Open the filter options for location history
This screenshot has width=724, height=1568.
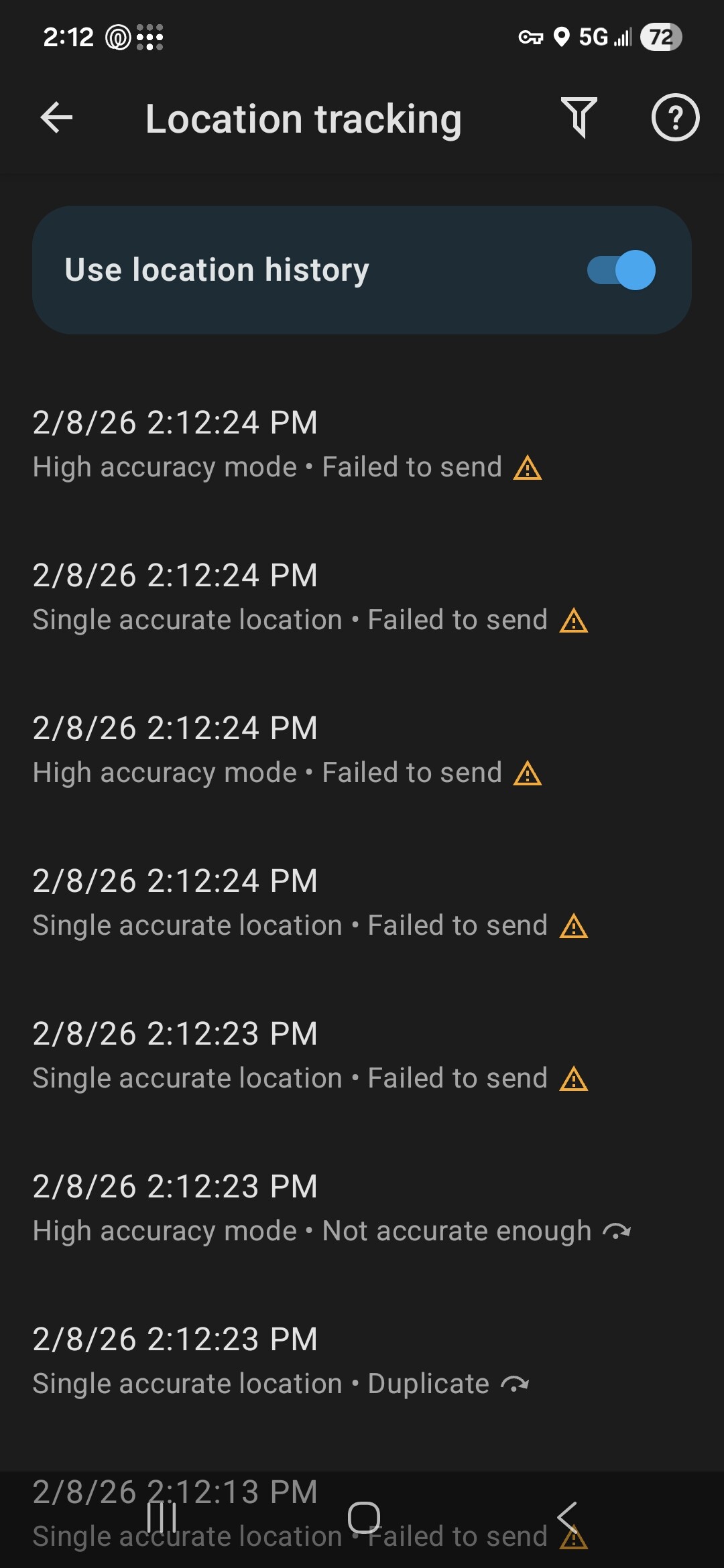pos(579,118)
